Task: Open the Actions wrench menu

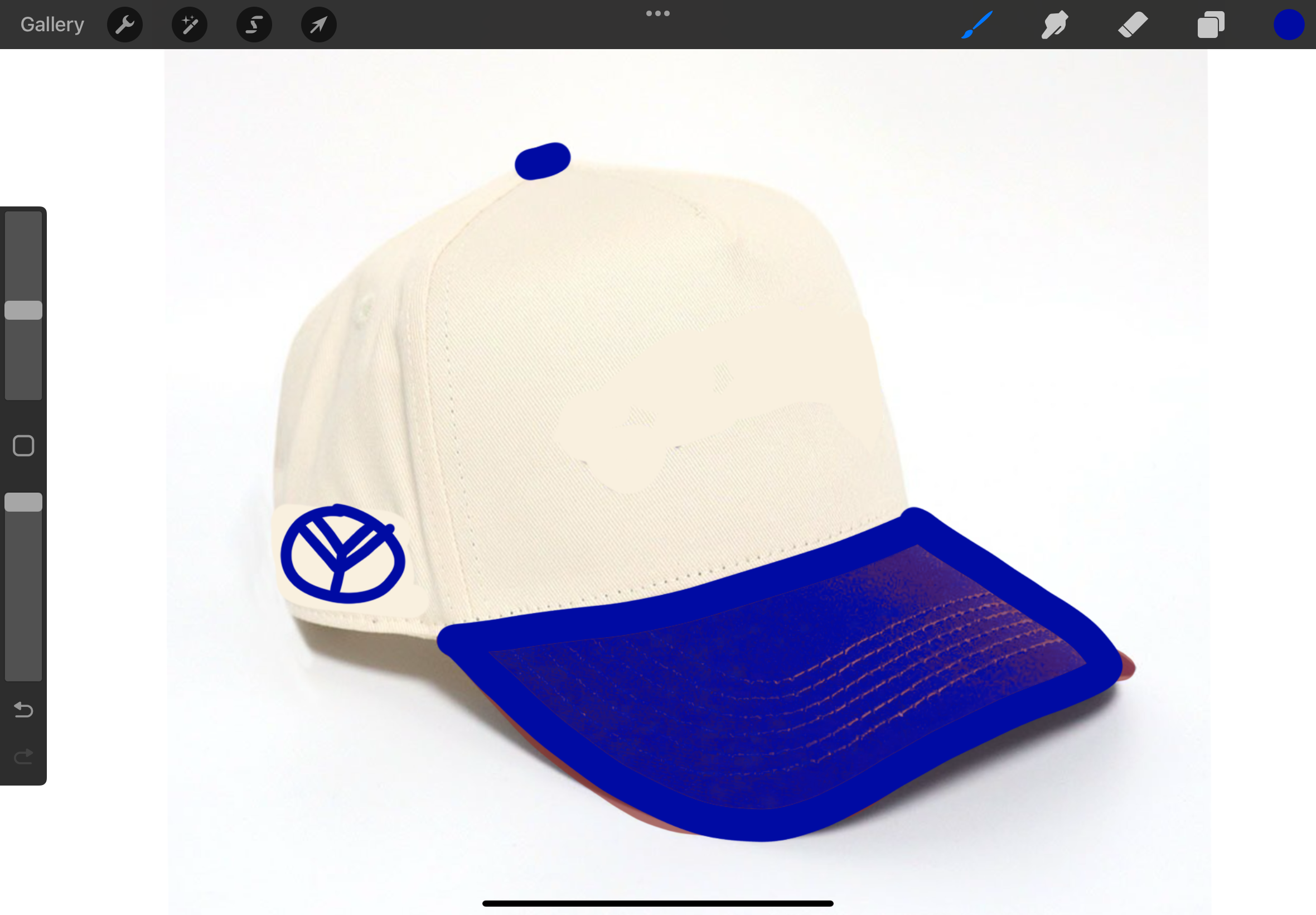Action: click(x=125, y=25)
